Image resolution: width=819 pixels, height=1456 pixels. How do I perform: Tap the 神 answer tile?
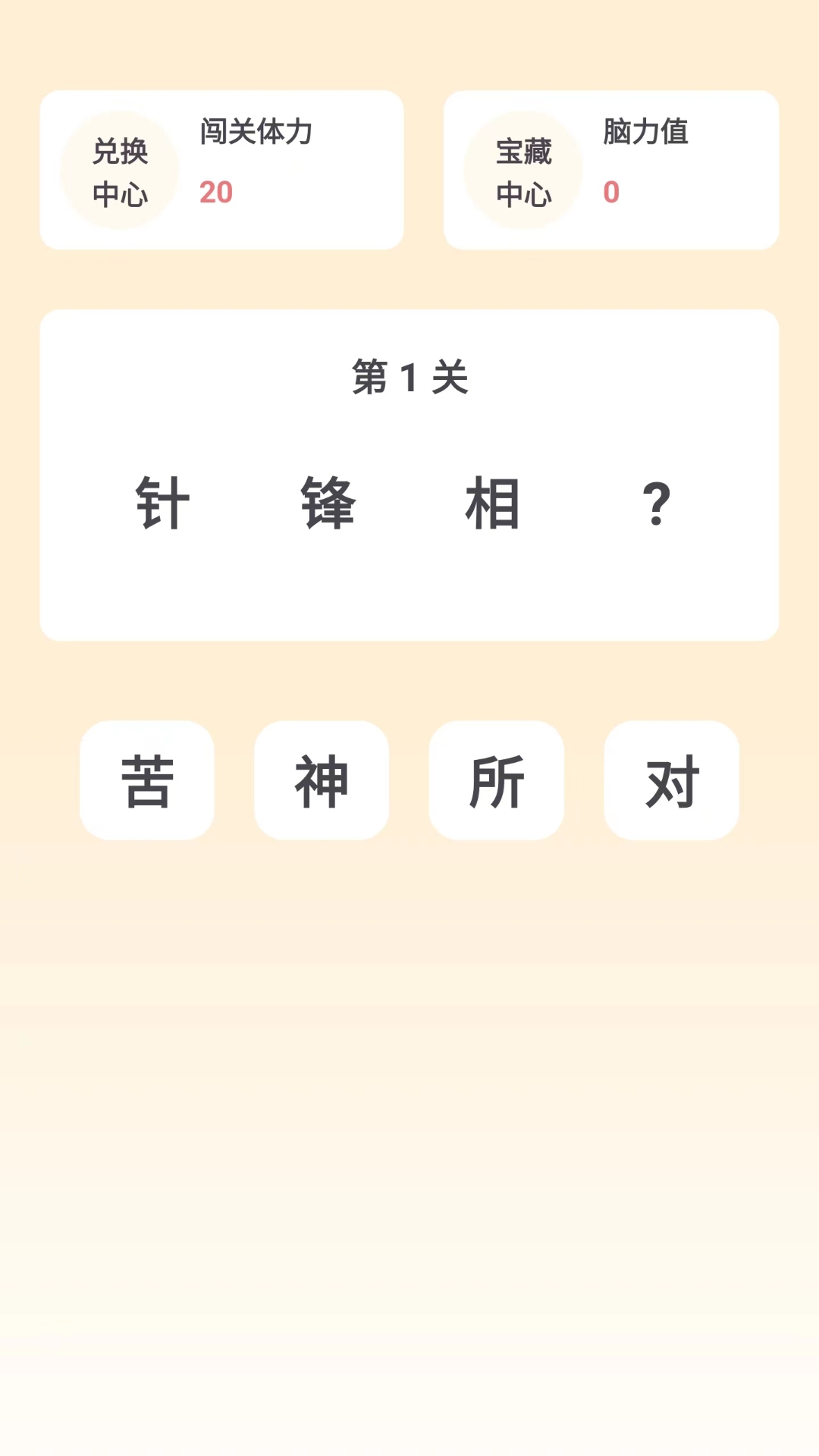coord(322,781)
